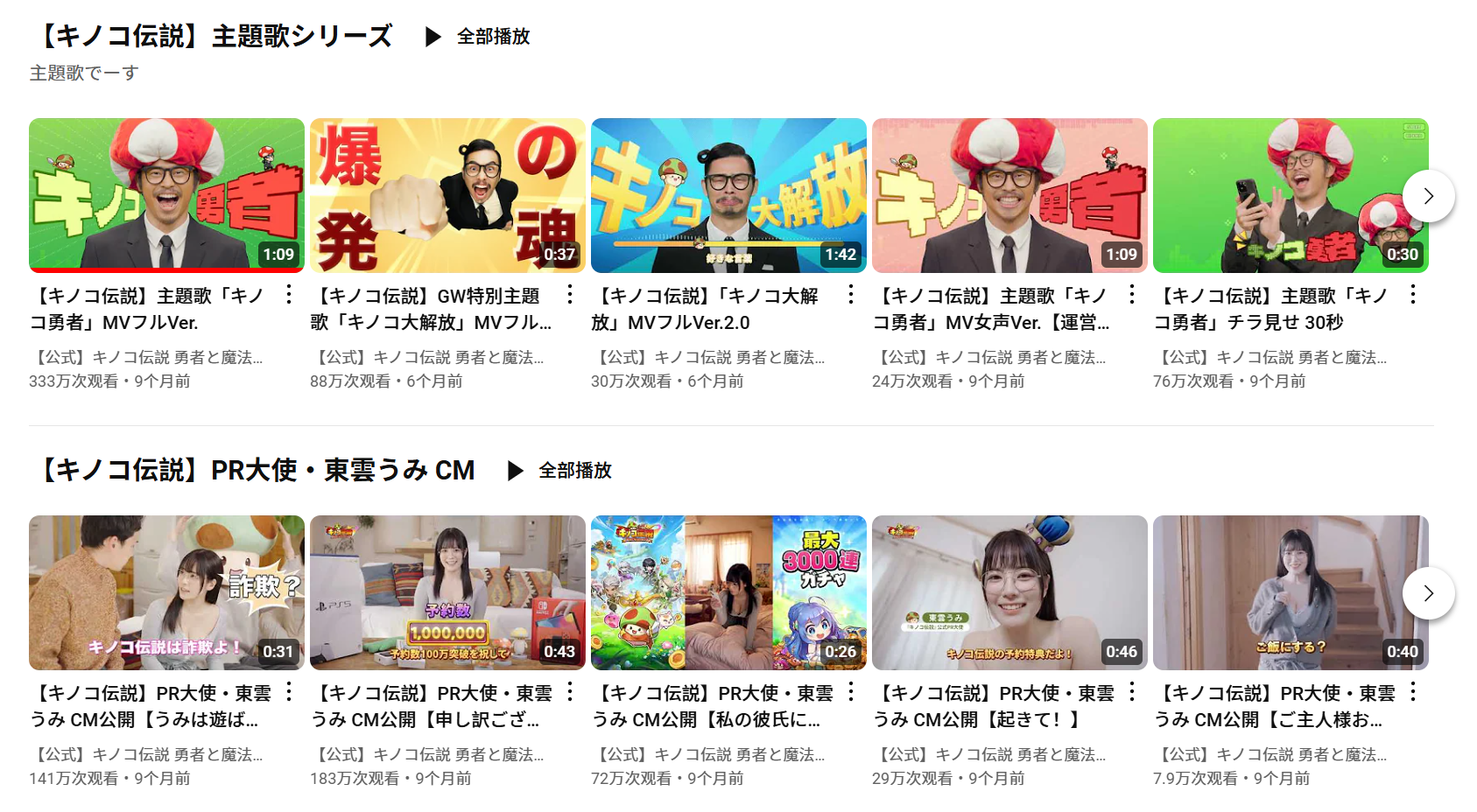
Task: Play all videos in 主題歌シリーズ playlist
Action: coord(478,37)
